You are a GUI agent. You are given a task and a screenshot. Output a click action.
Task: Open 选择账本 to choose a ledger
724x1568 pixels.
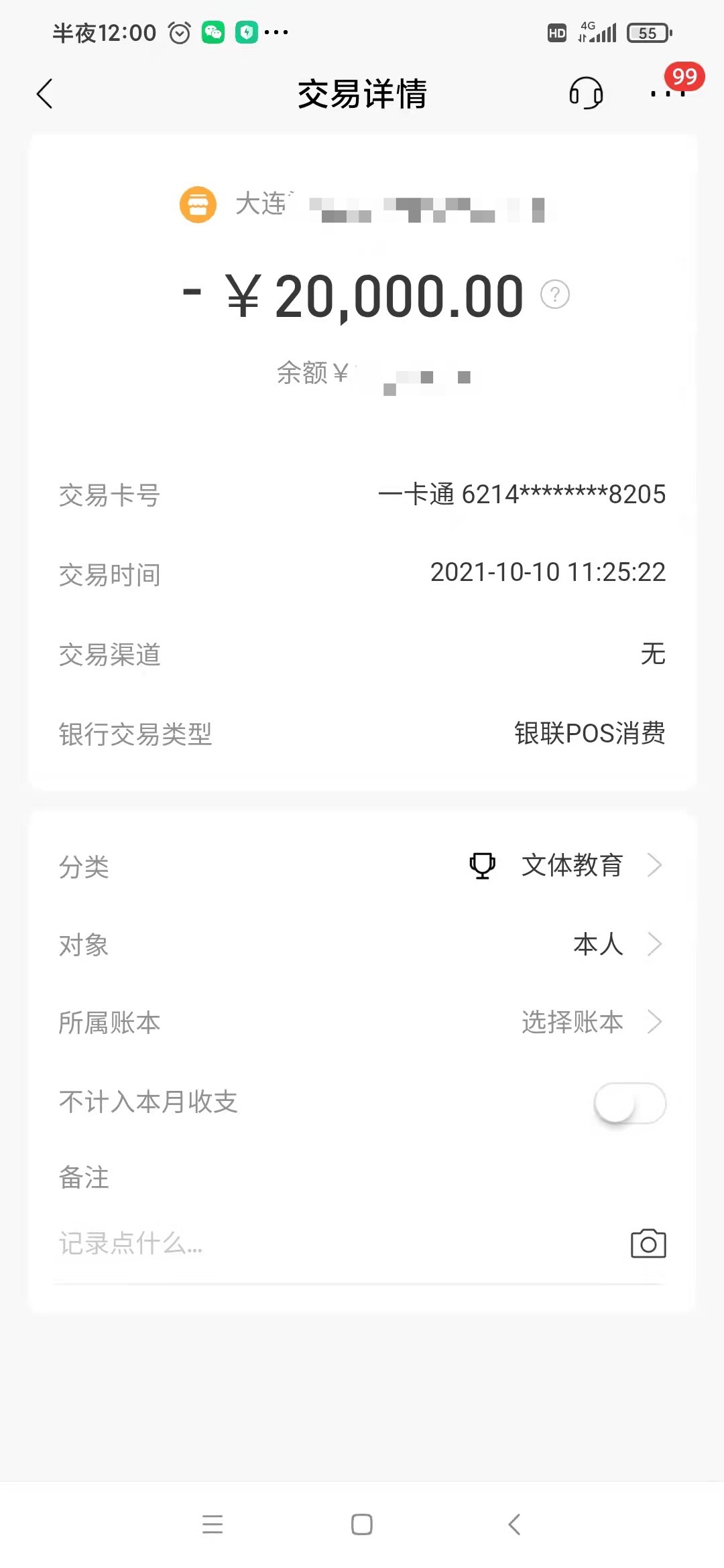pyautogui.click(x=573, y=1021)
